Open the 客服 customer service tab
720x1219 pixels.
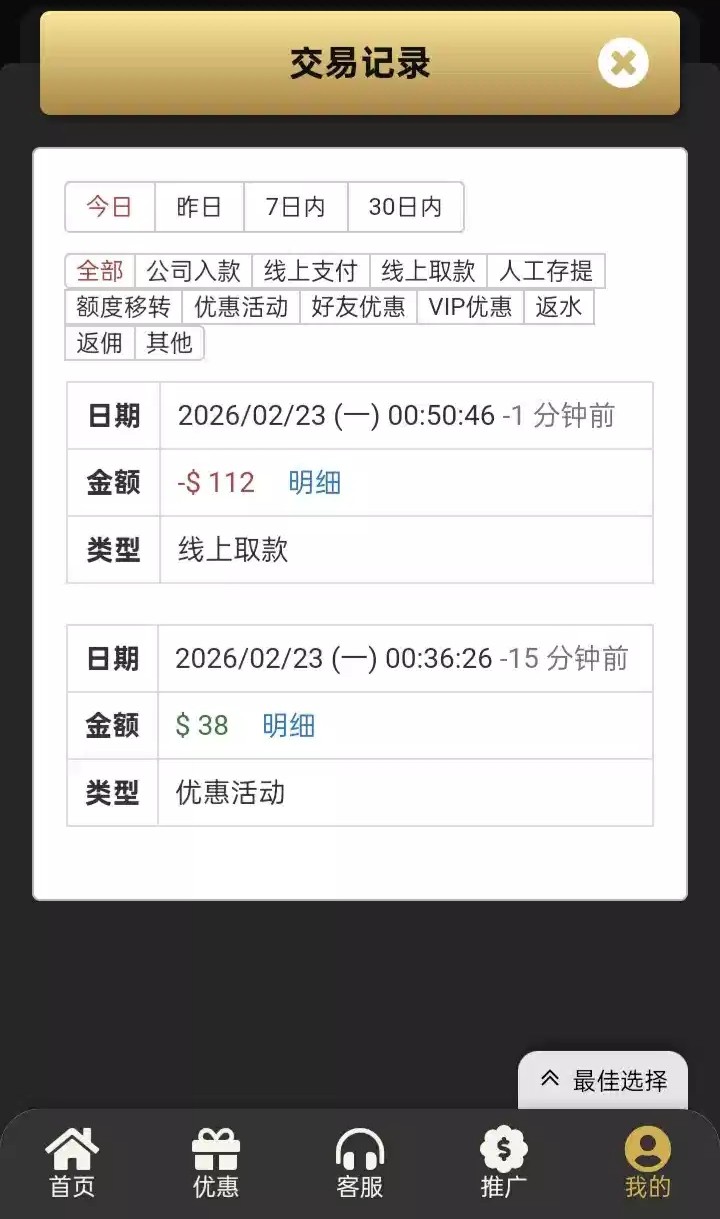(360, 1163)
